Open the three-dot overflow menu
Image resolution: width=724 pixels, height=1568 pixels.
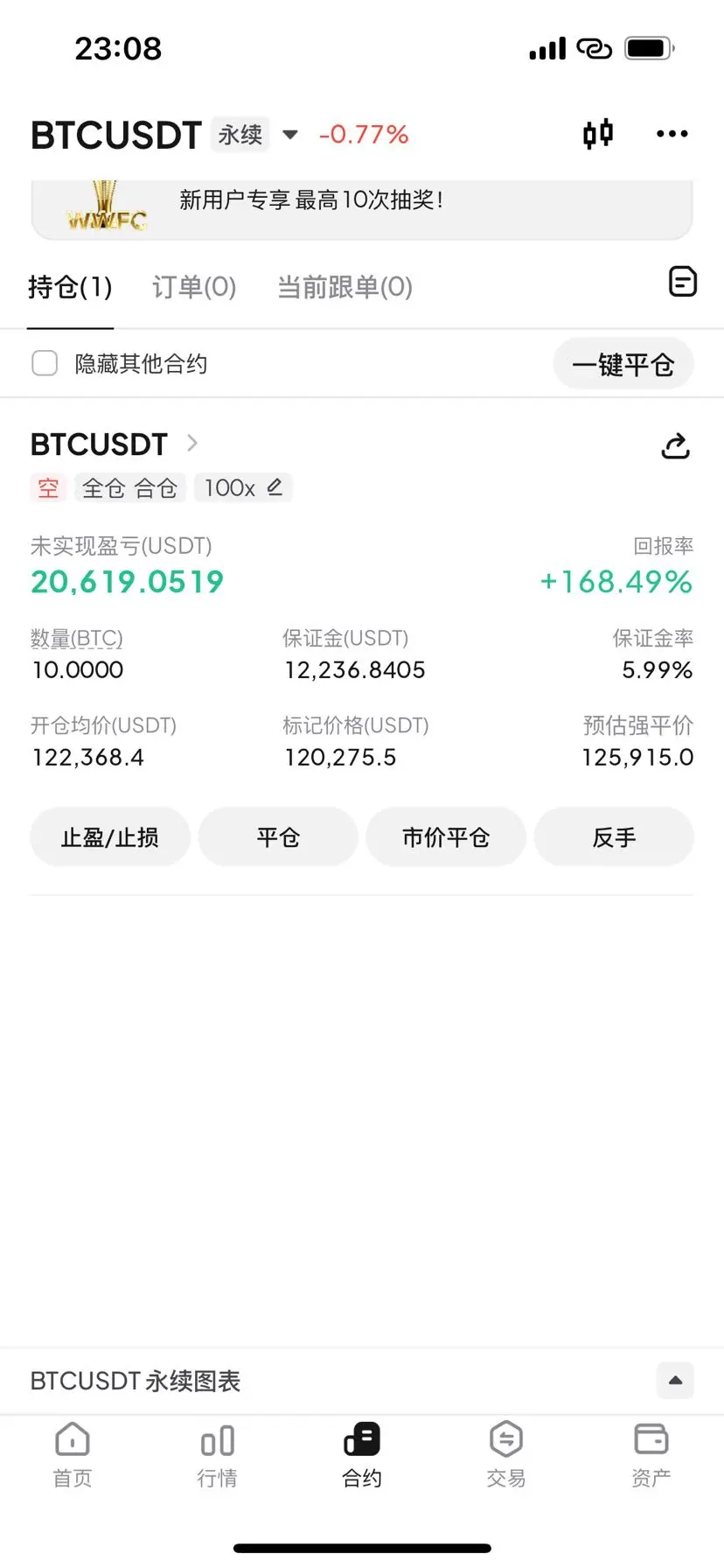coord(672,134)
